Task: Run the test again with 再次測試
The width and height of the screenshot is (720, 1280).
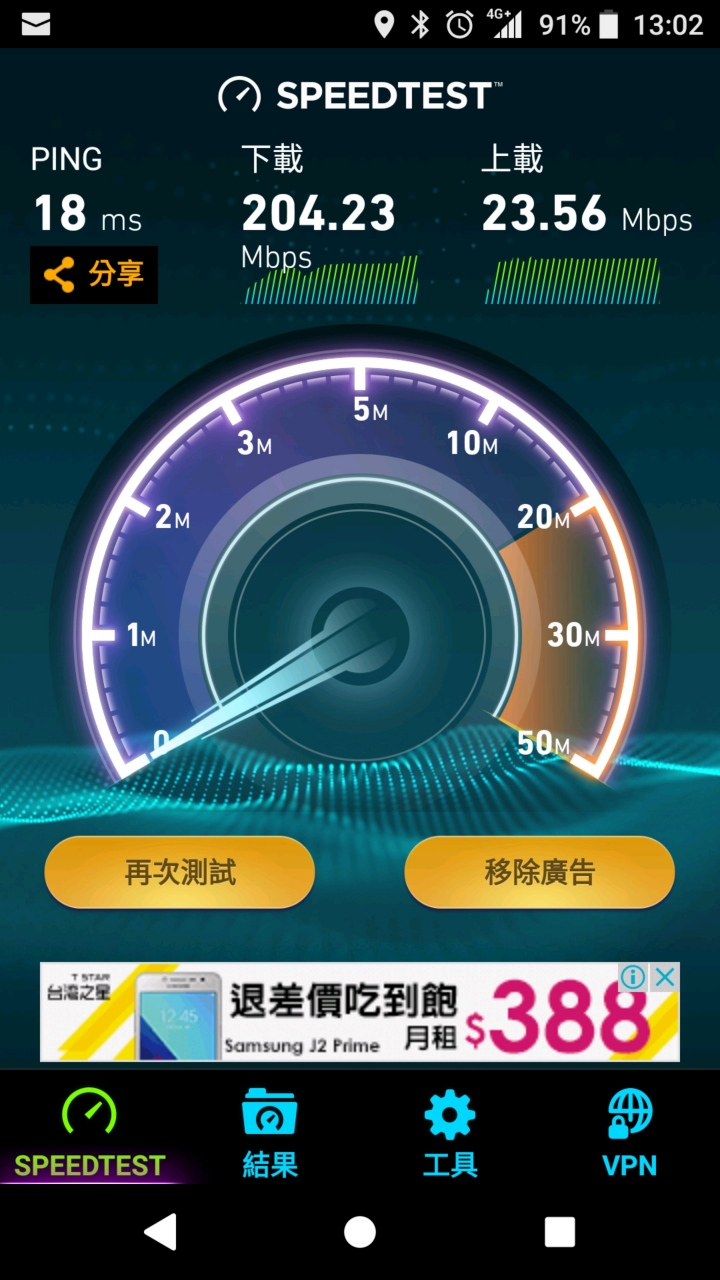Action: (x=180, y=872)
